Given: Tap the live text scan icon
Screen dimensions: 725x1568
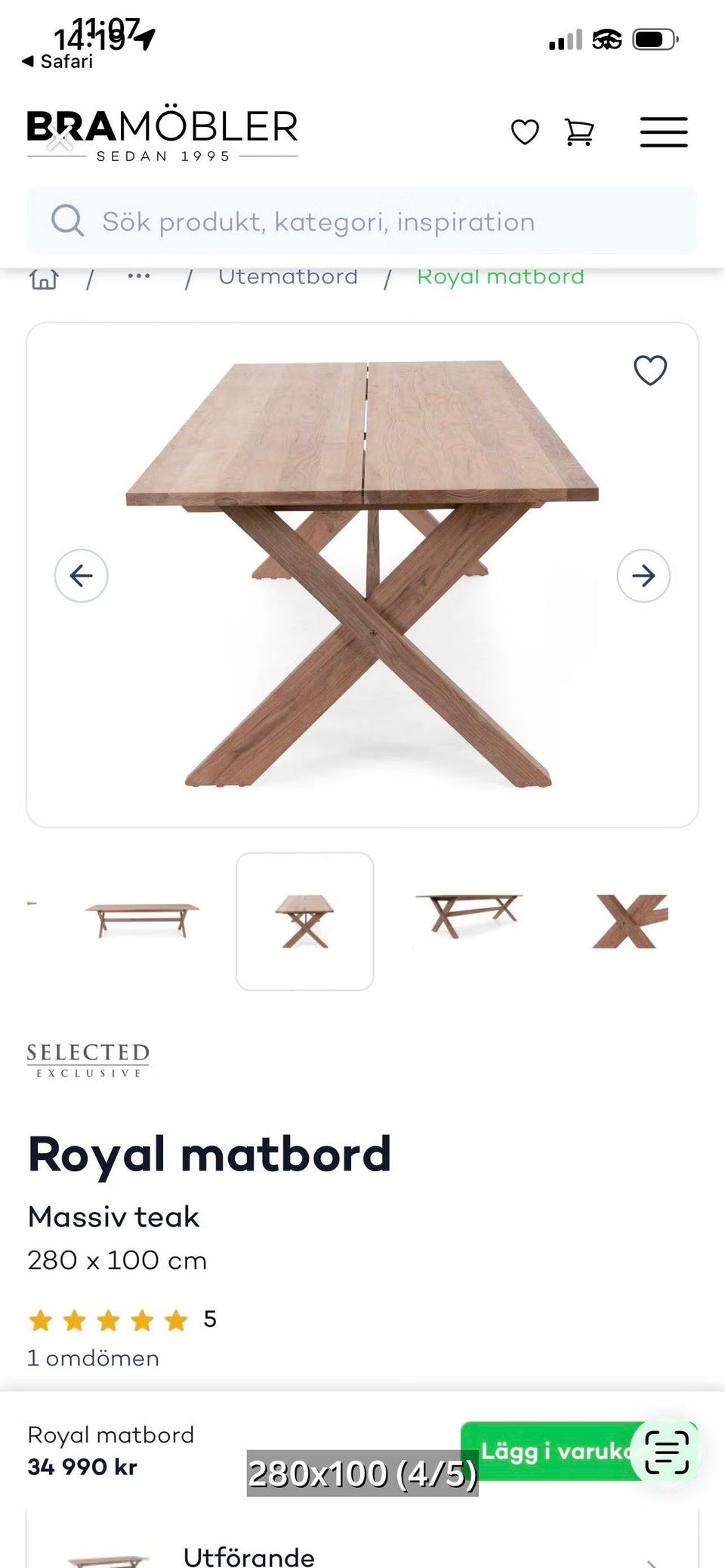Looking at the screenshot, I should pyautogui.click(x=667, y=1452).
